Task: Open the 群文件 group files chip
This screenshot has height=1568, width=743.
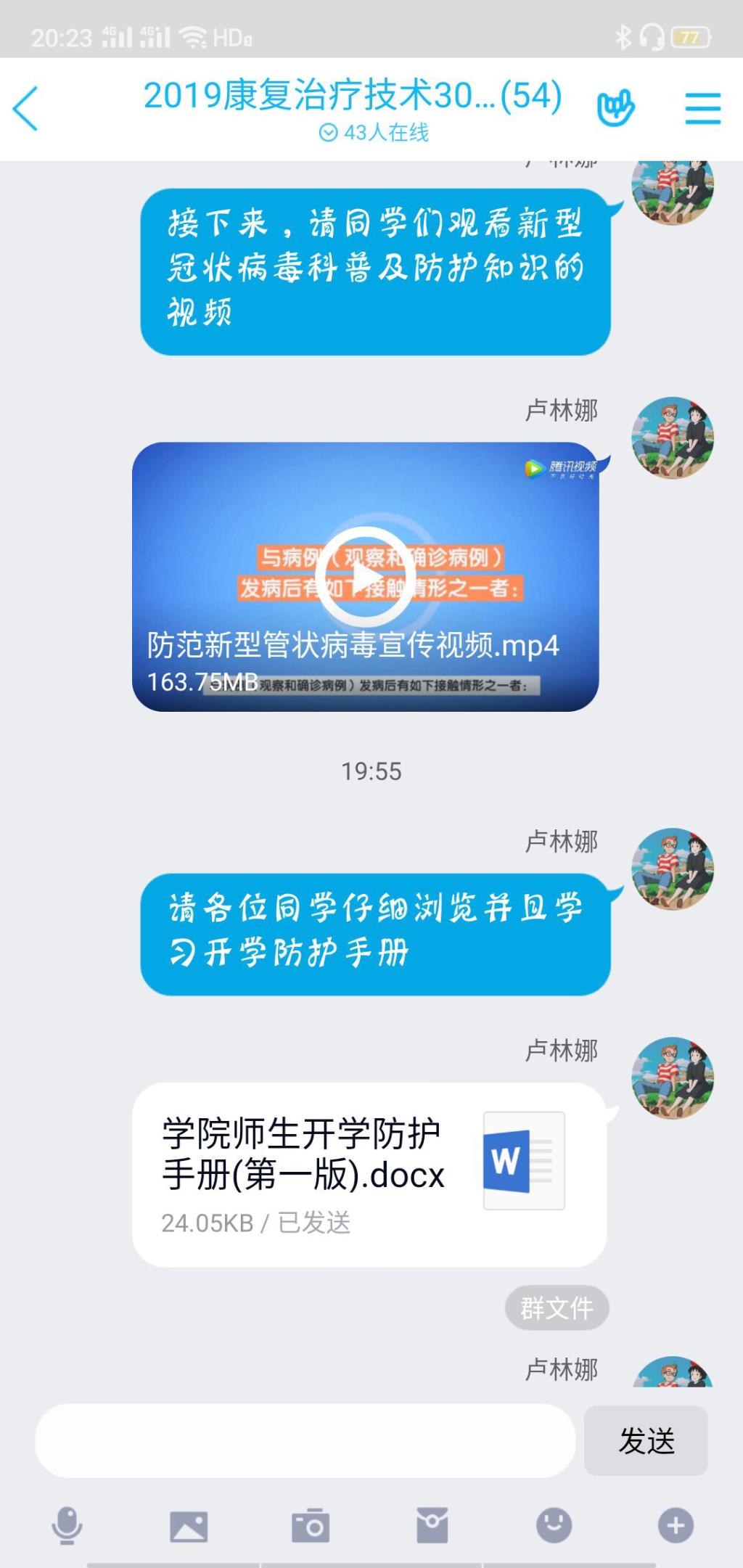Action: click(557, 1308)
